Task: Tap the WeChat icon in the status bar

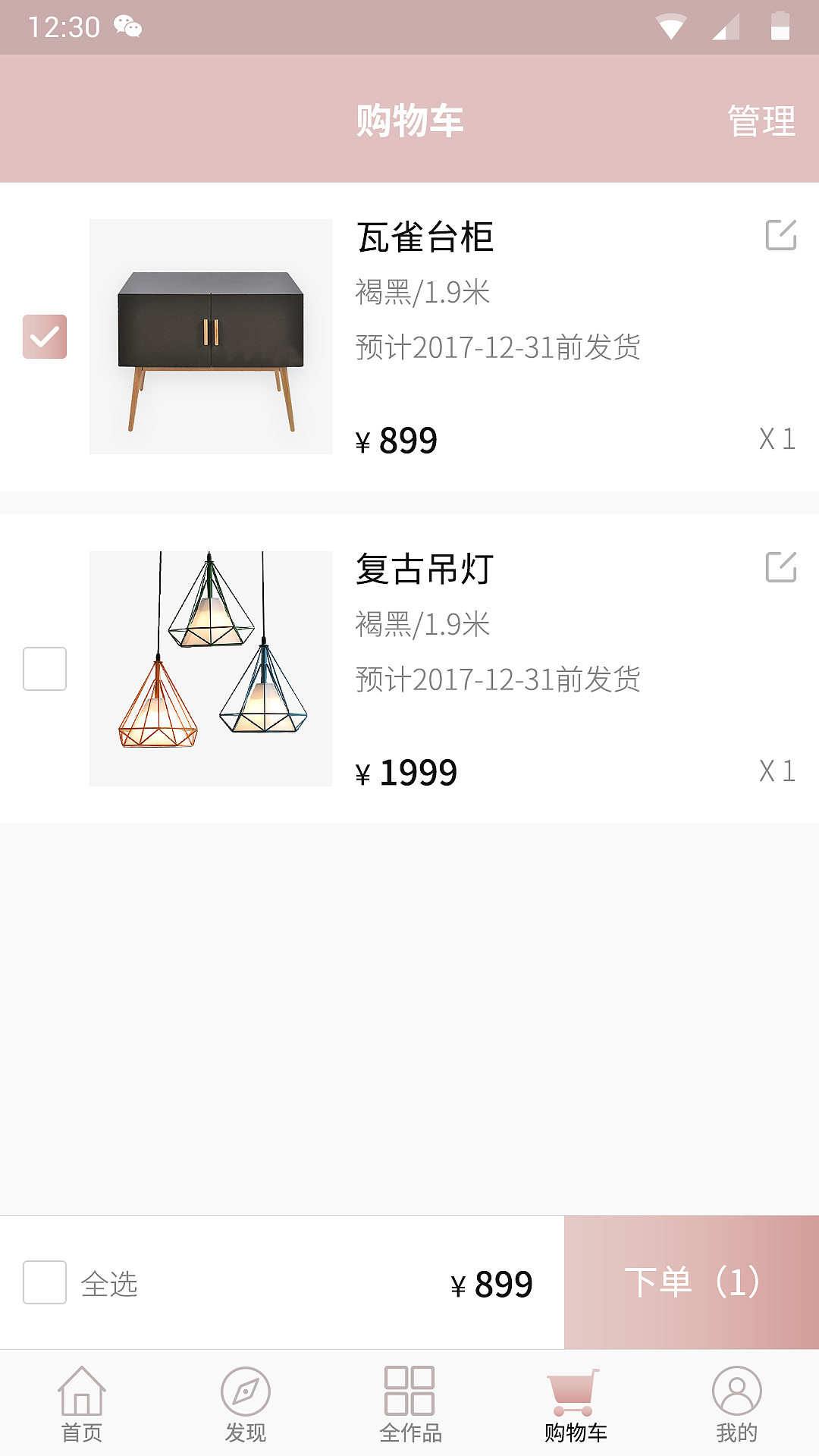Action: coord(129,27)
